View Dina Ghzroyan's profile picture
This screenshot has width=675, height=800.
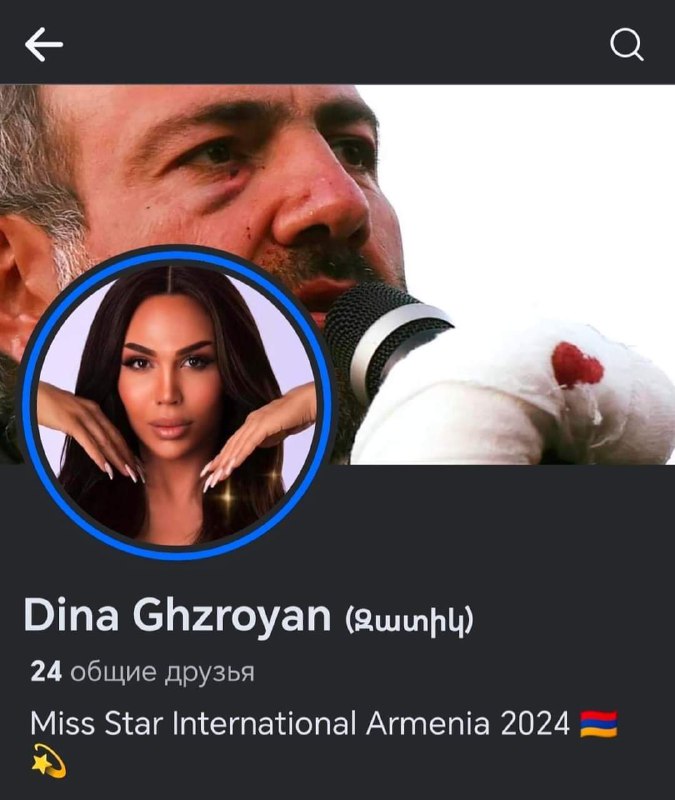pyautogui.click(x=174, y=402)
